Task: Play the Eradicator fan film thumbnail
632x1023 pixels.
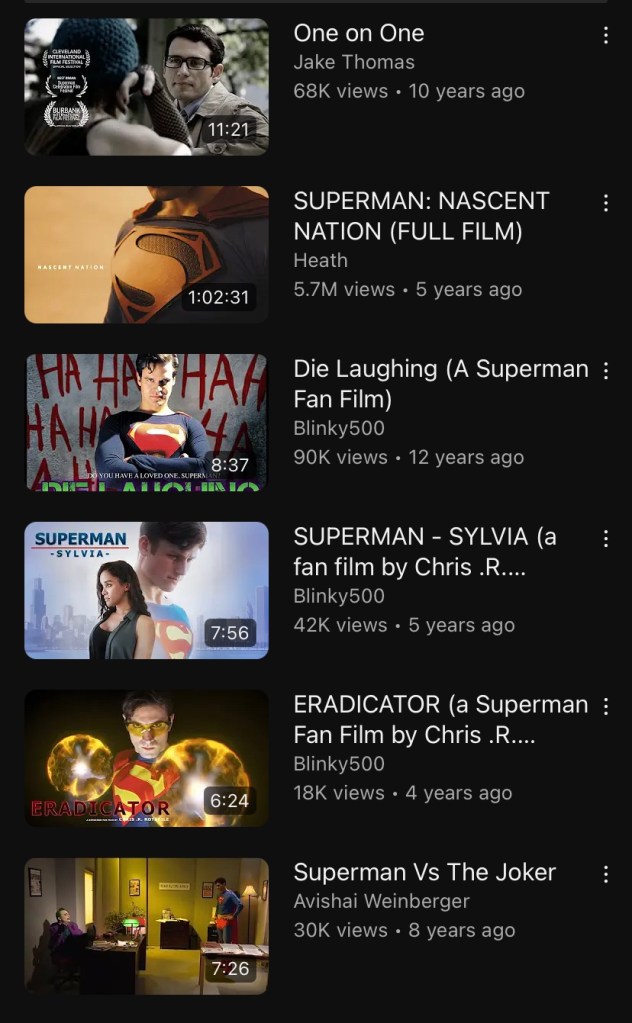Action: coord(146,758)
